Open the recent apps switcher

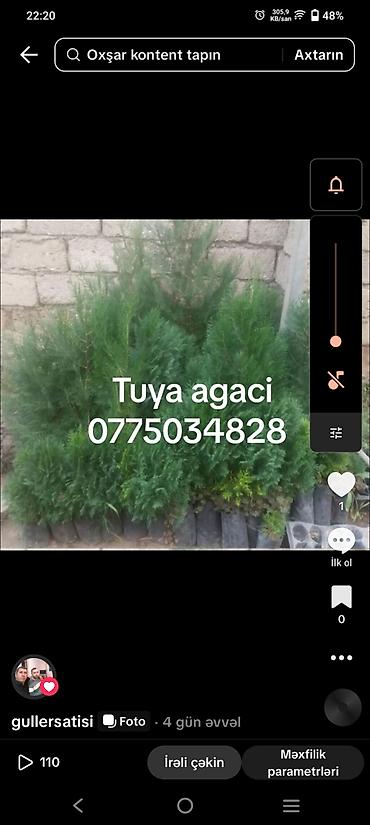point(291,806)
